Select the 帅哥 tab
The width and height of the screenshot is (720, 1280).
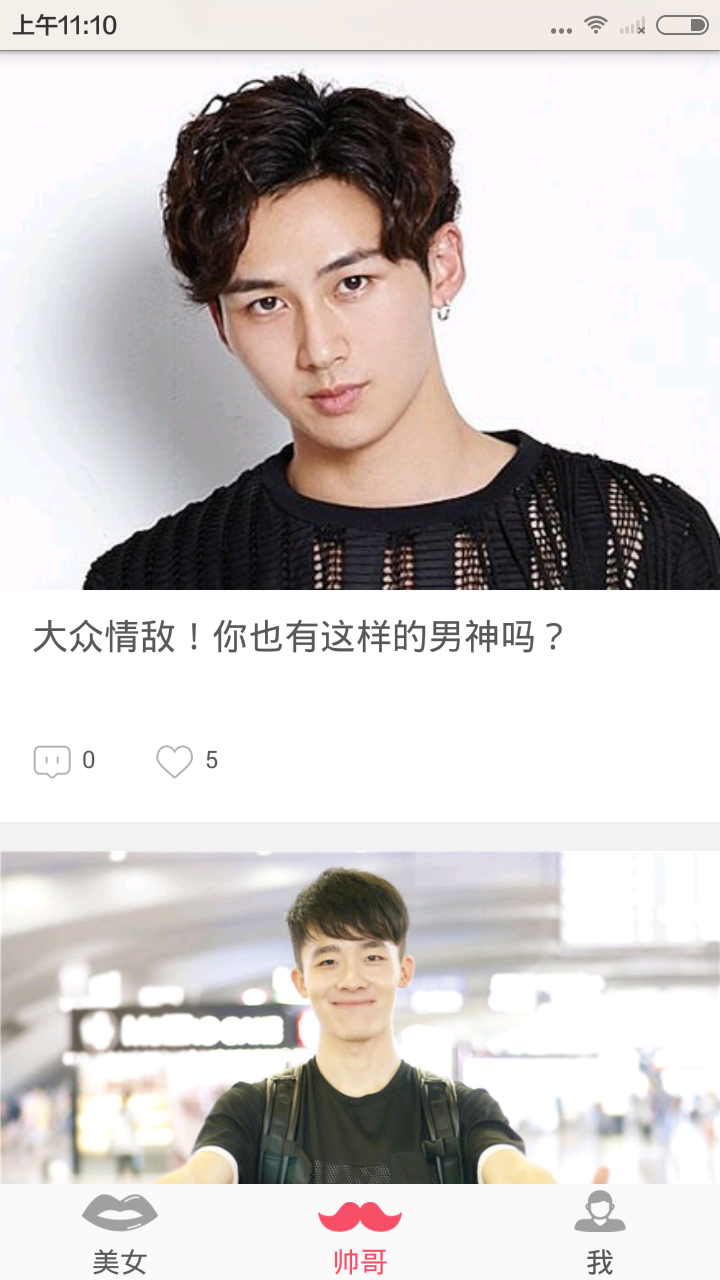pos(360,1233)
